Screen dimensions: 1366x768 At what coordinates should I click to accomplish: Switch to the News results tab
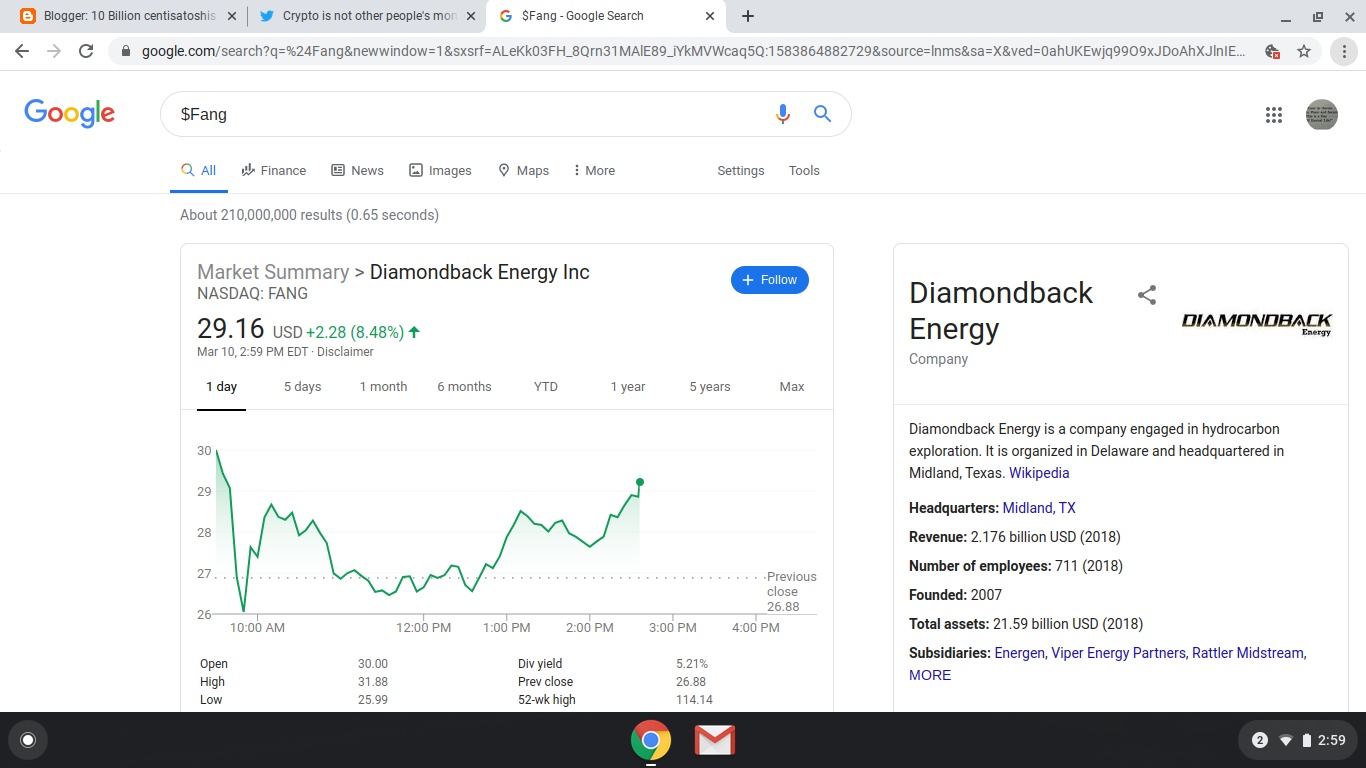358,171
